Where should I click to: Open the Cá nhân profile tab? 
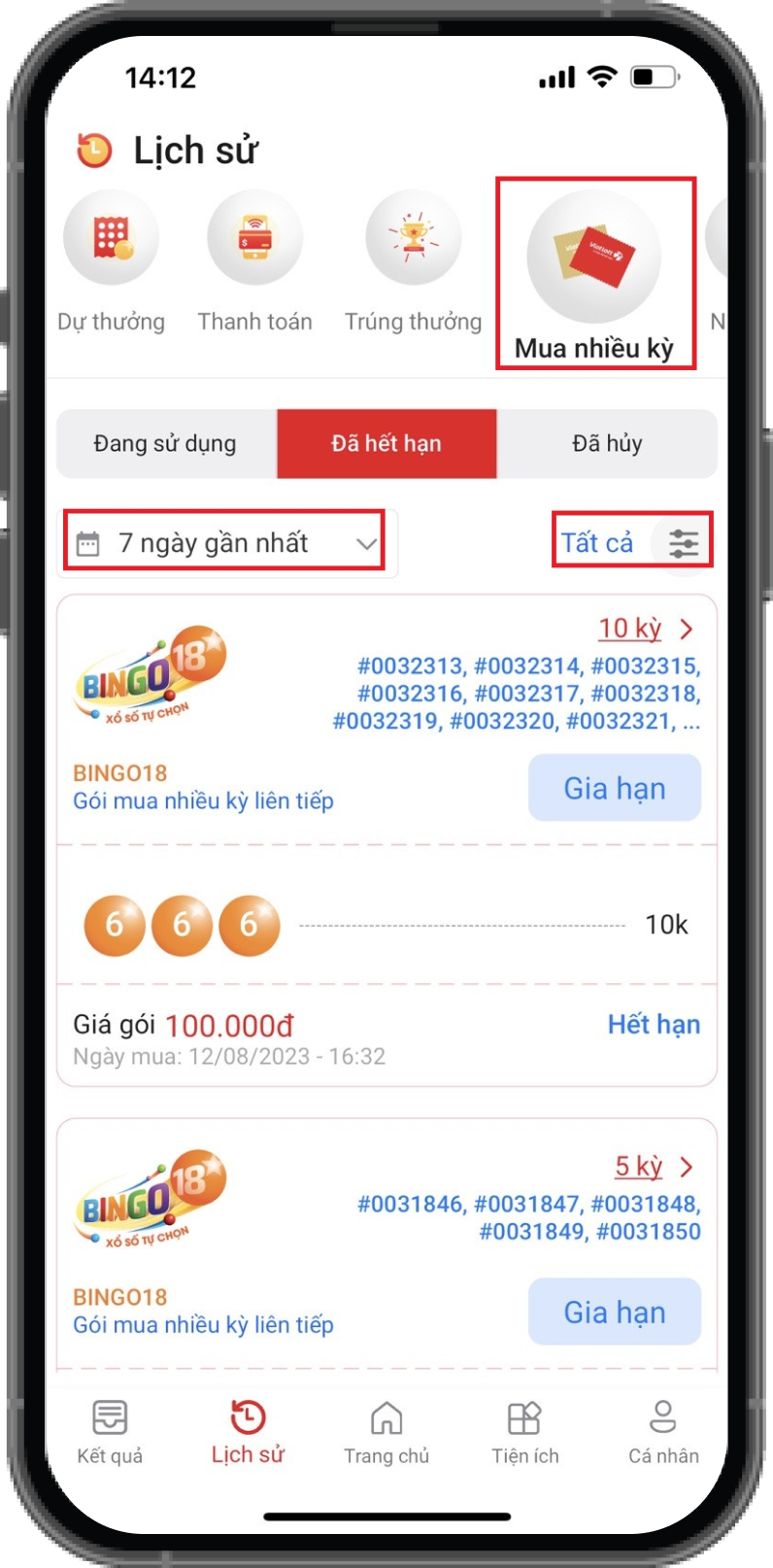coord(663,1431)
